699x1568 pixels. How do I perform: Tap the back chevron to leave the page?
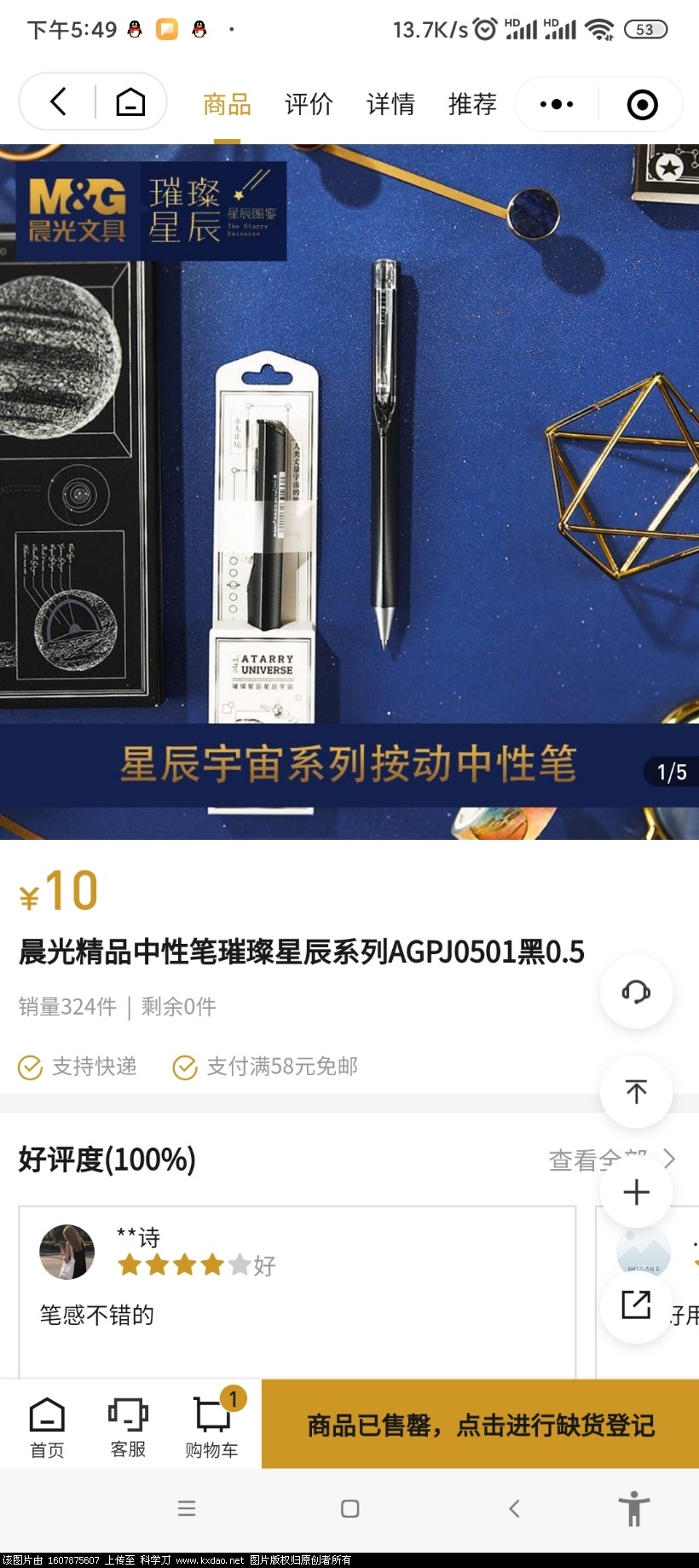coord(56,101)
